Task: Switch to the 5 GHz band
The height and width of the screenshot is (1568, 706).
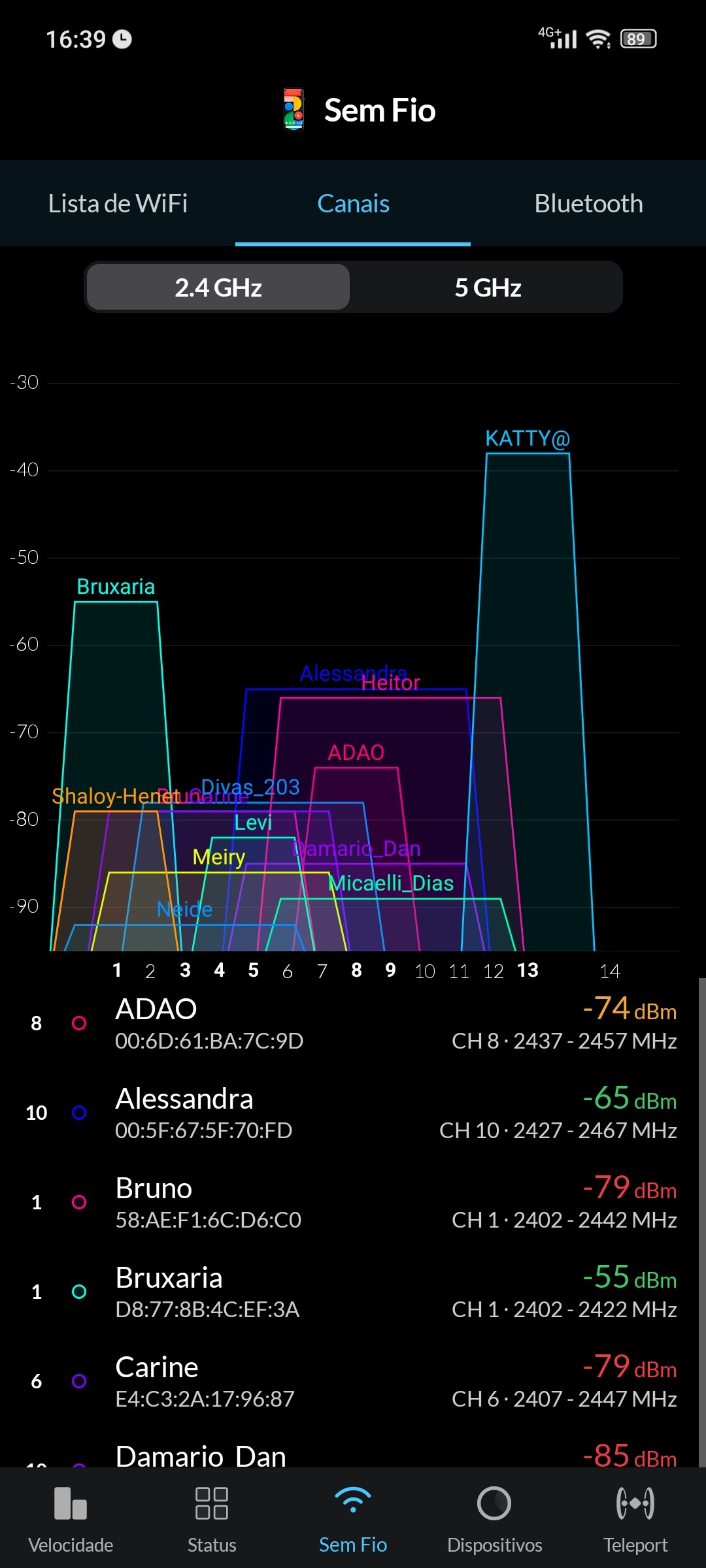Action: (488, 287)
